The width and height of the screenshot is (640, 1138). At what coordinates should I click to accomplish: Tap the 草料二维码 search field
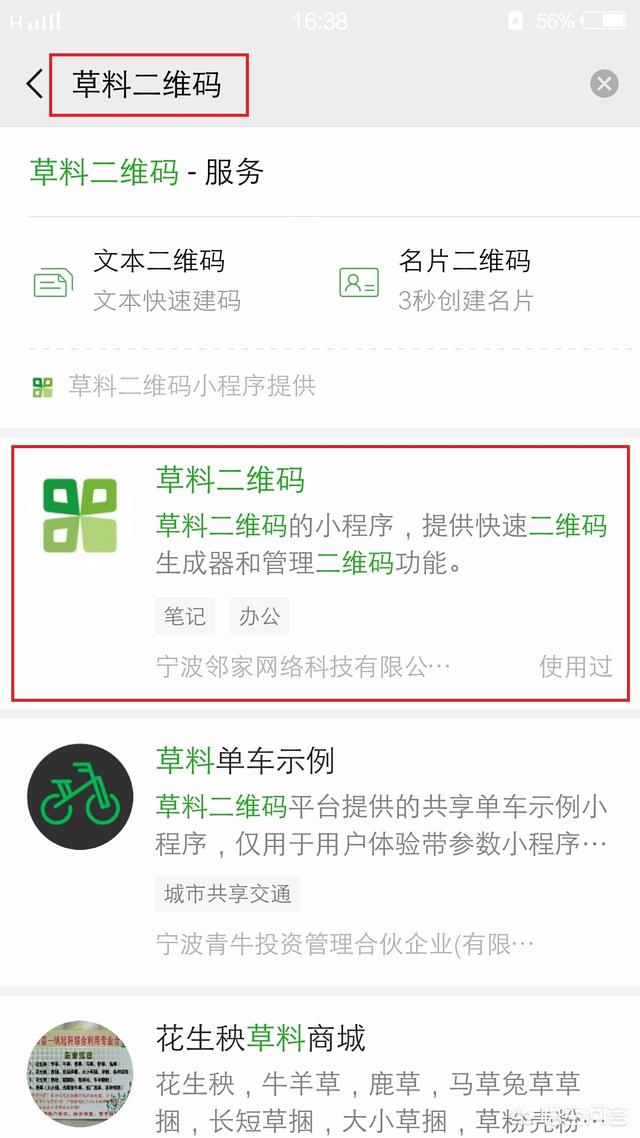pos(300,84)
